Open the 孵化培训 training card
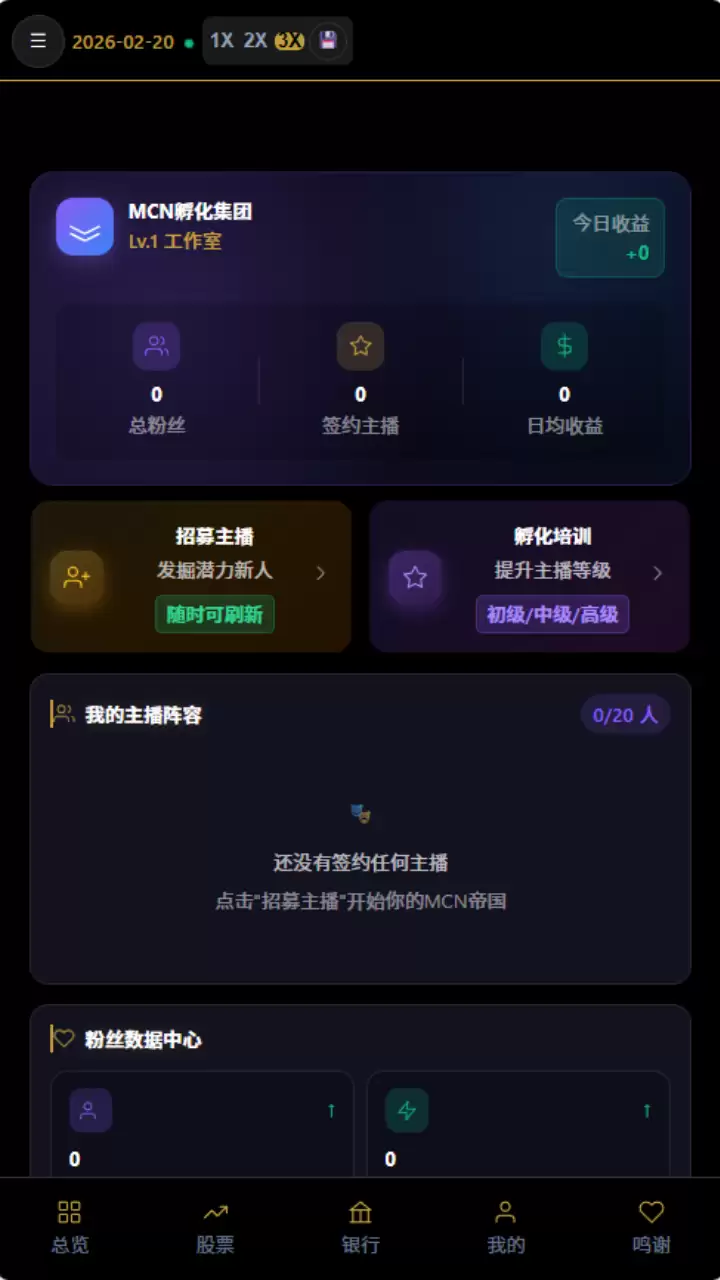720x1280 pixels. point(529,577)
